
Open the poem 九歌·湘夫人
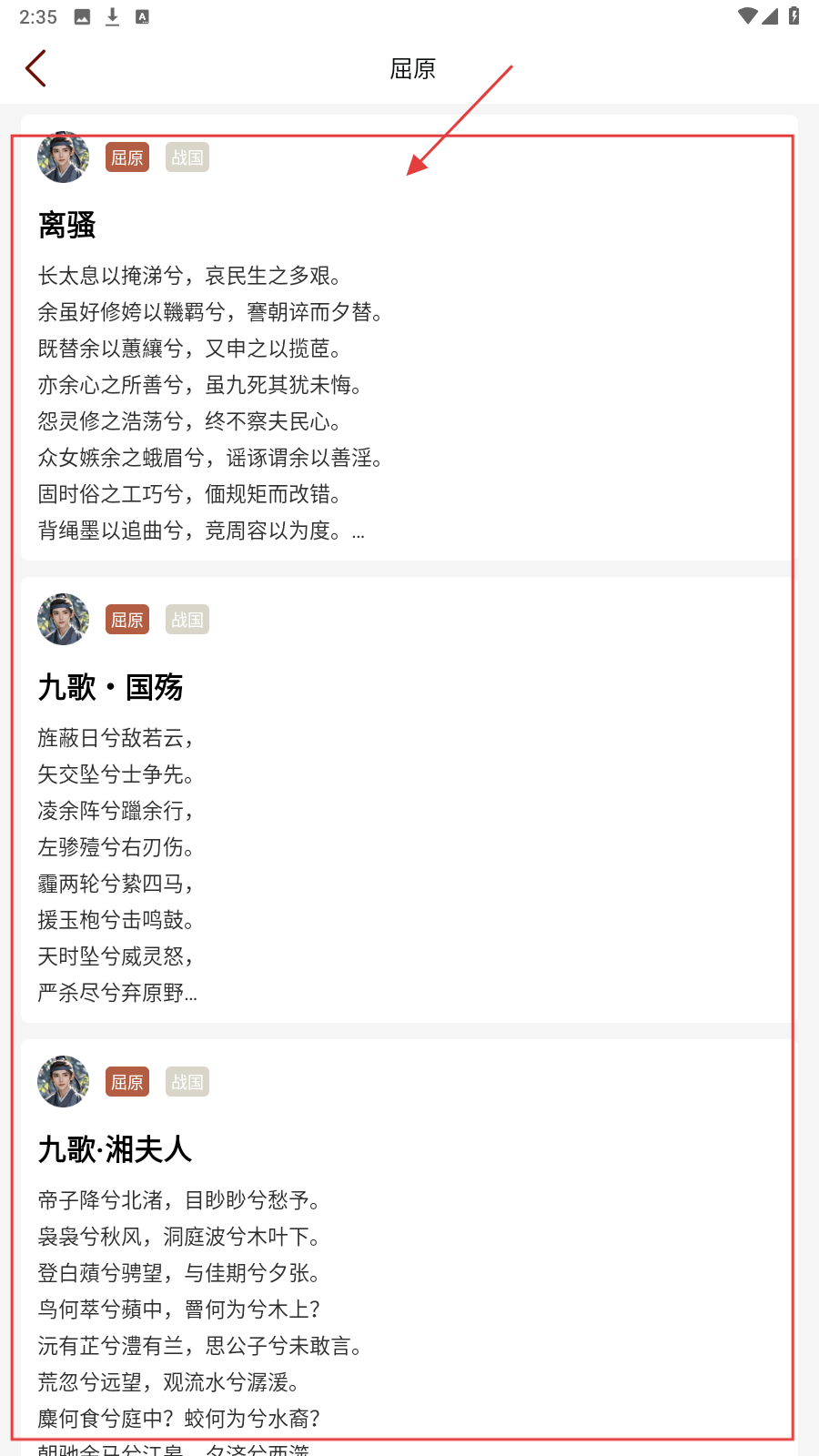pyautogui.click(x=115, y=1149)
